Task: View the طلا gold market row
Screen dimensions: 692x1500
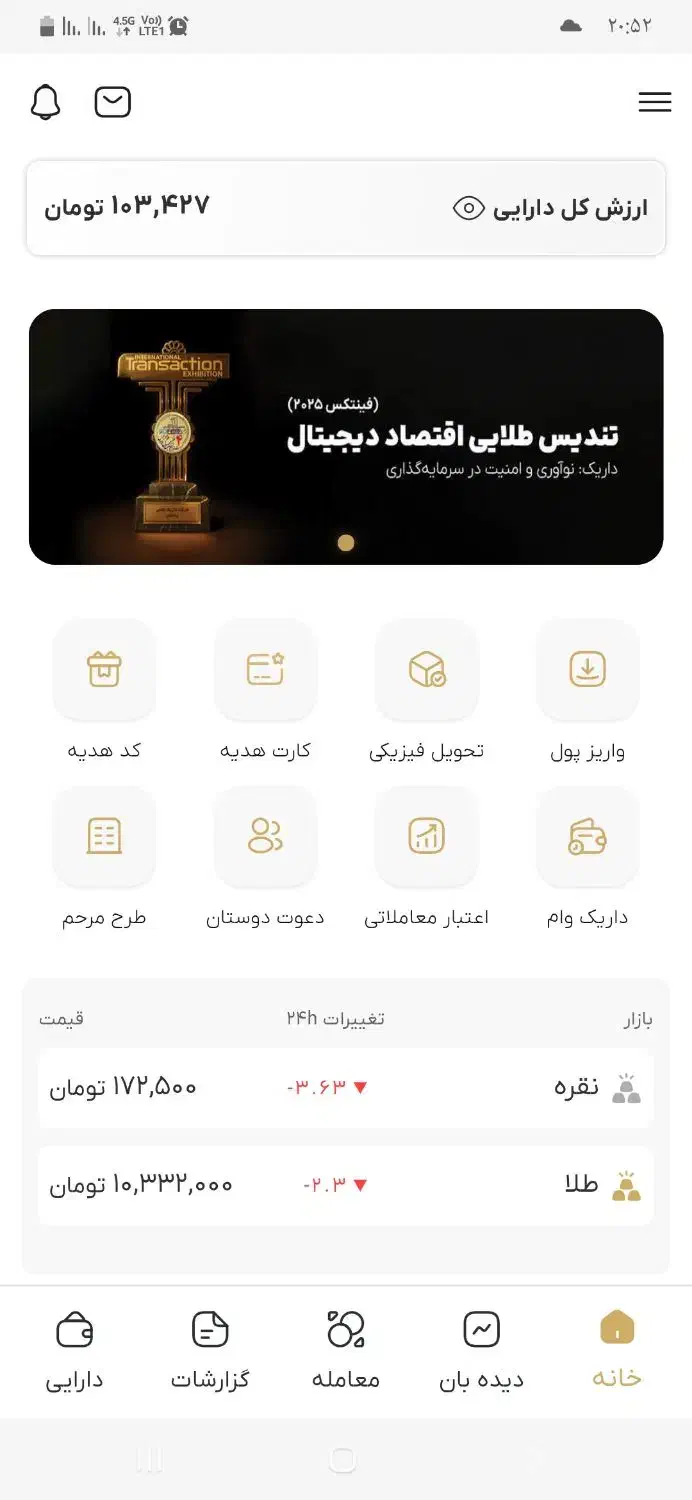Action: point(346,1186)
